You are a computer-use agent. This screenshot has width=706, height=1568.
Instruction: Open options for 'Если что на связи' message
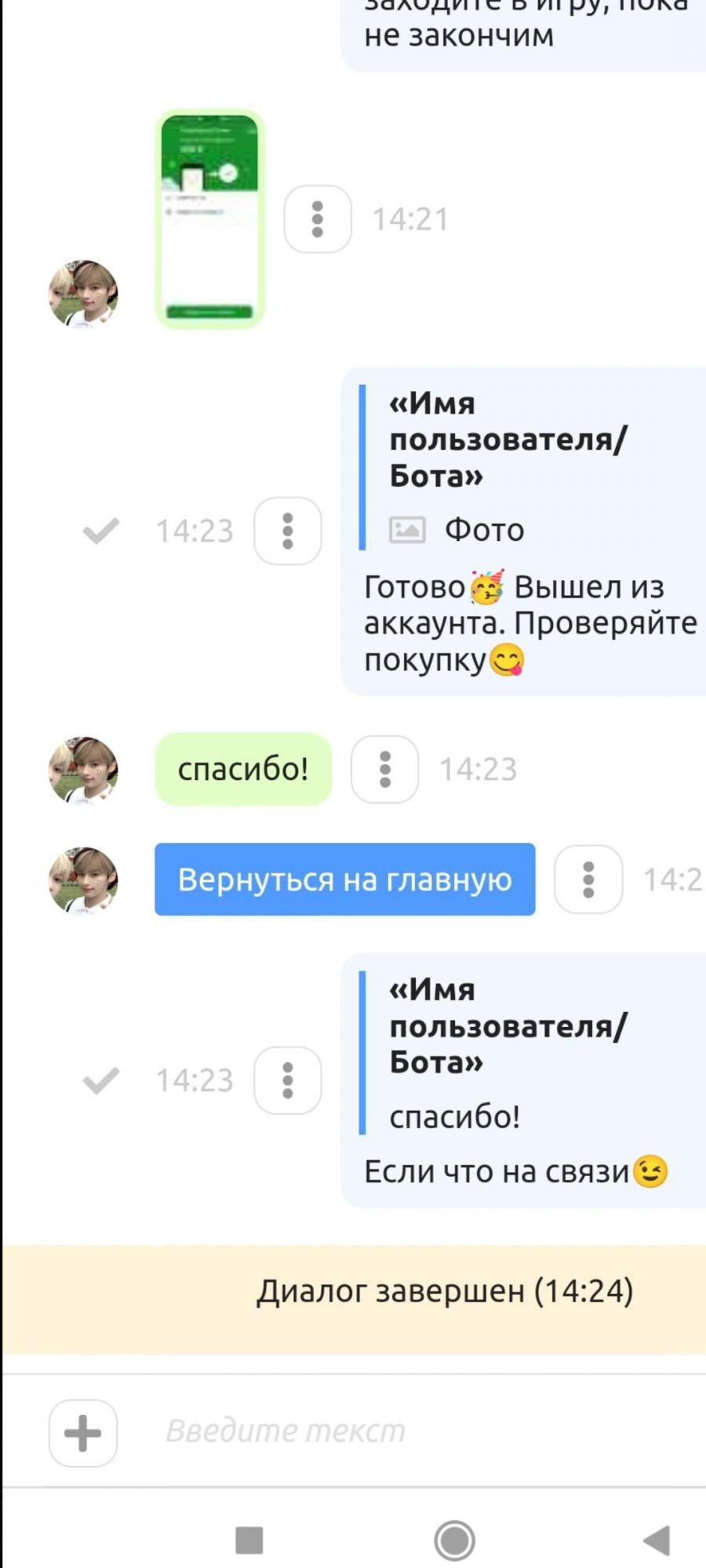point(288,1080)
